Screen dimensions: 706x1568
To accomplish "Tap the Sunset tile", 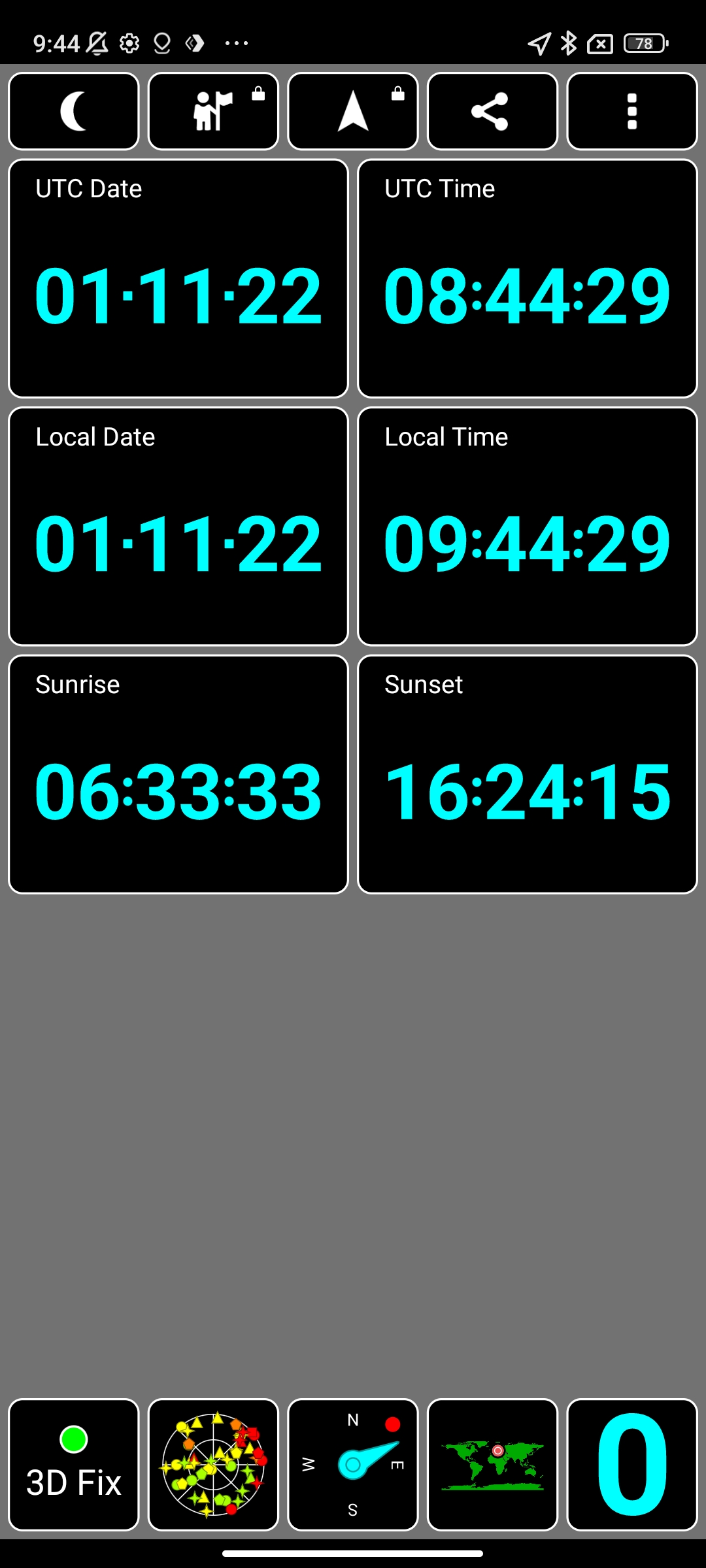I will coord(528,774).
